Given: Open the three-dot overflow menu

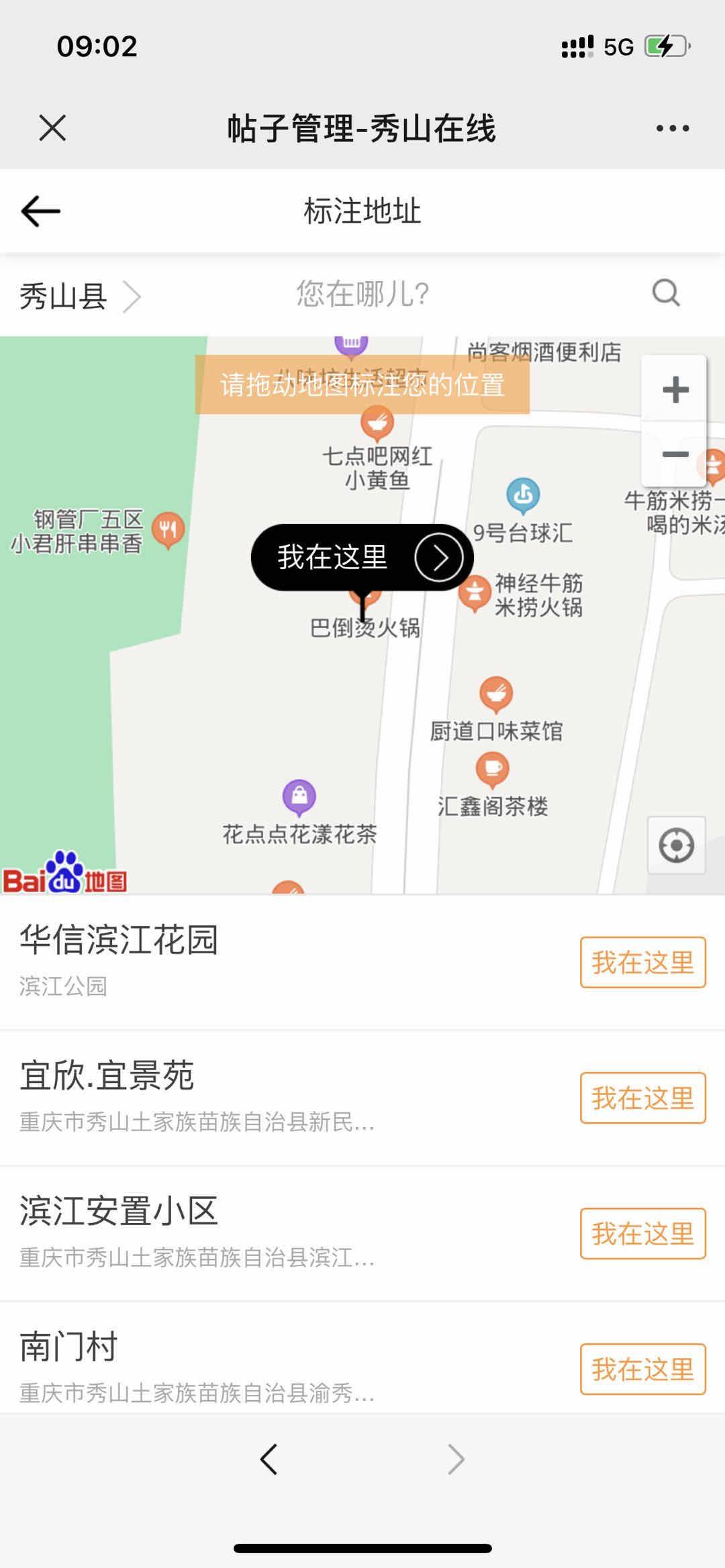Looking at the screenshot, I should point(673,128).
